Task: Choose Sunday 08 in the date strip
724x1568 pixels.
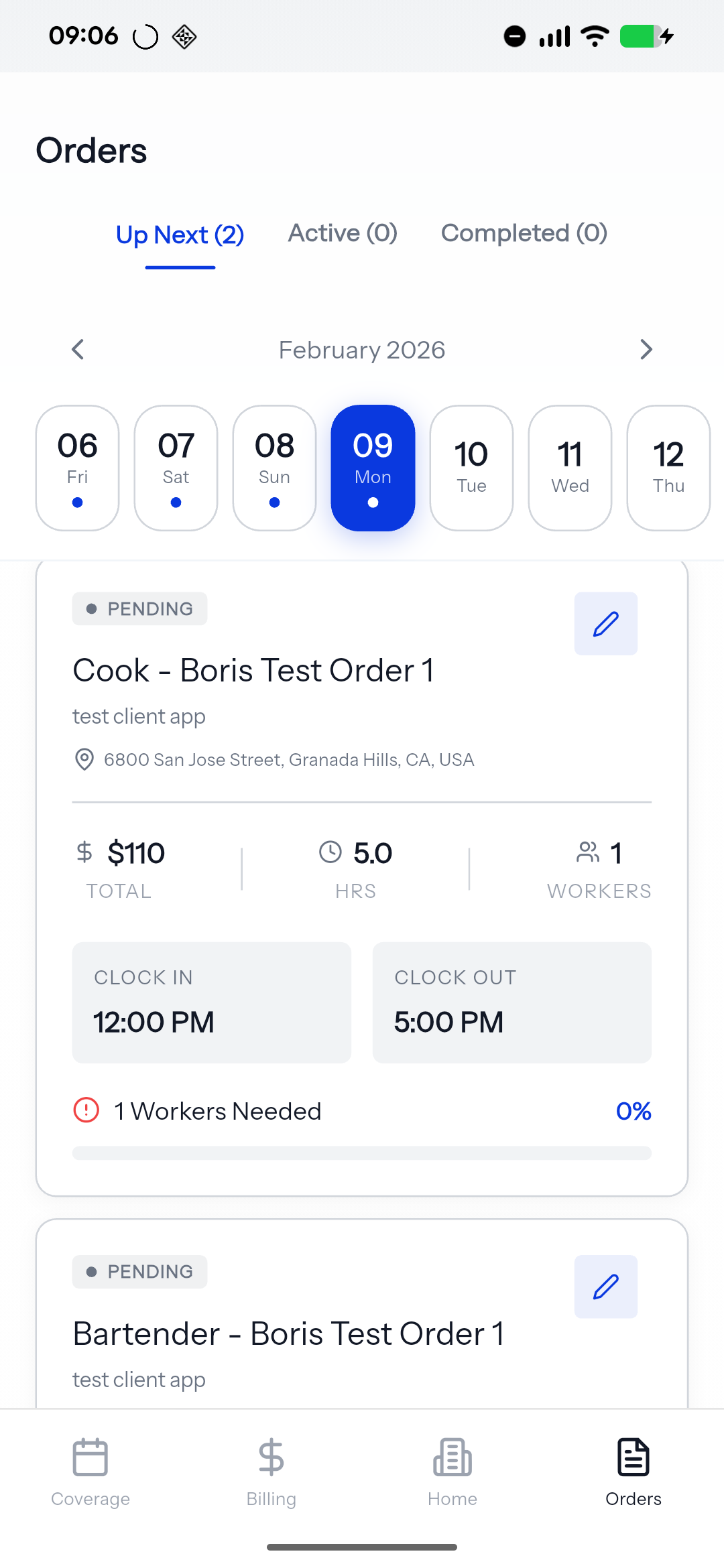Action: point(275,468)
